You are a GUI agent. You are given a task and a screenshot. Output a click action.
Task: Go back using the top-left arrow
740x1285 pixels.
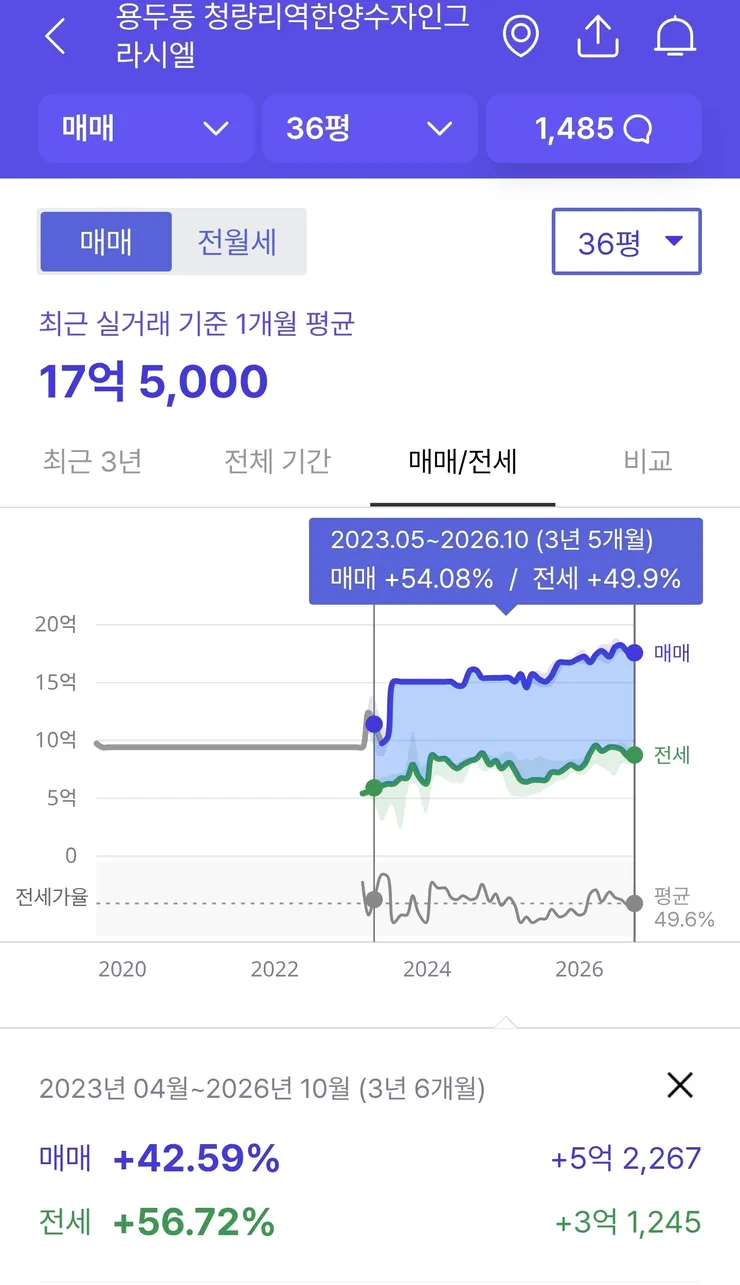coord(56,37)
